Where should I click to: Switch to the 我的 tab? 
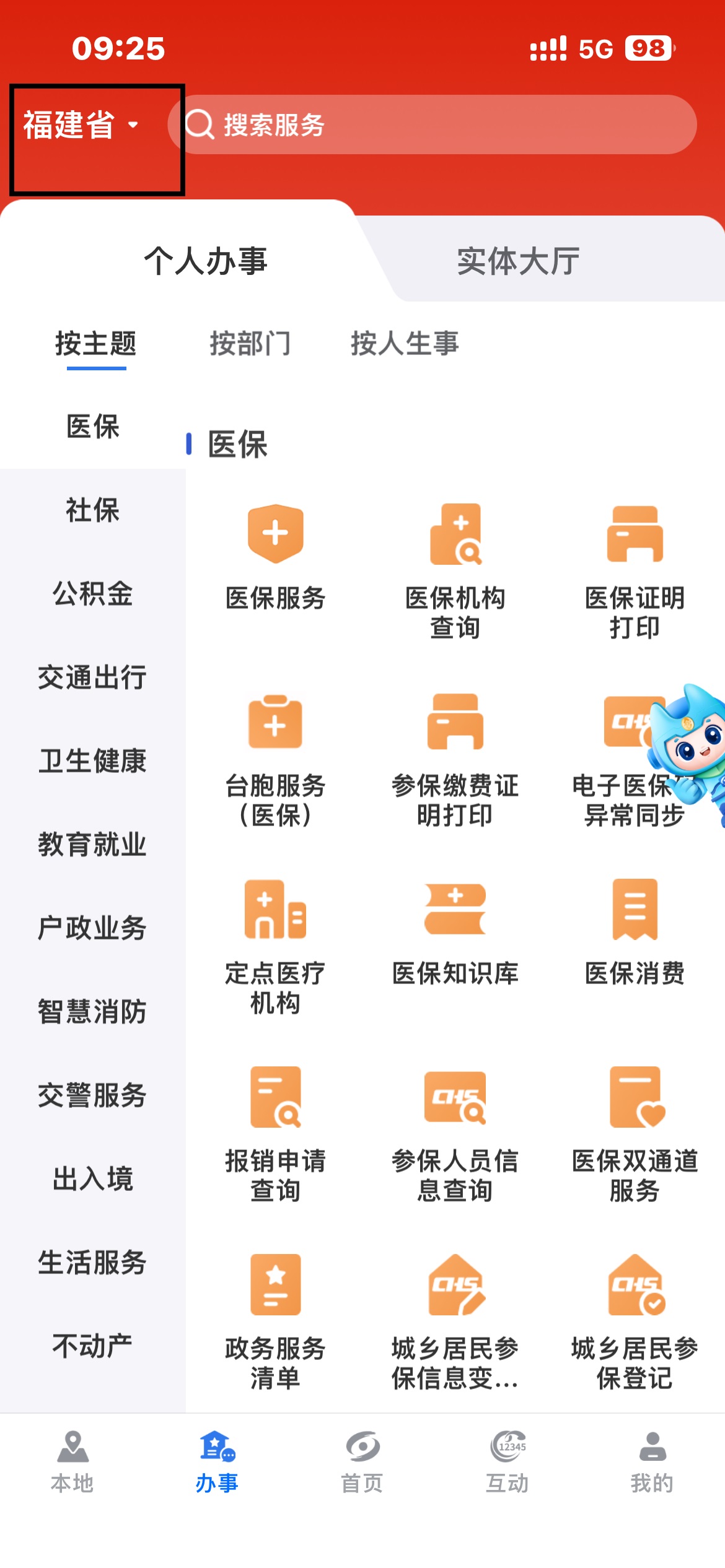[652, 1461]
